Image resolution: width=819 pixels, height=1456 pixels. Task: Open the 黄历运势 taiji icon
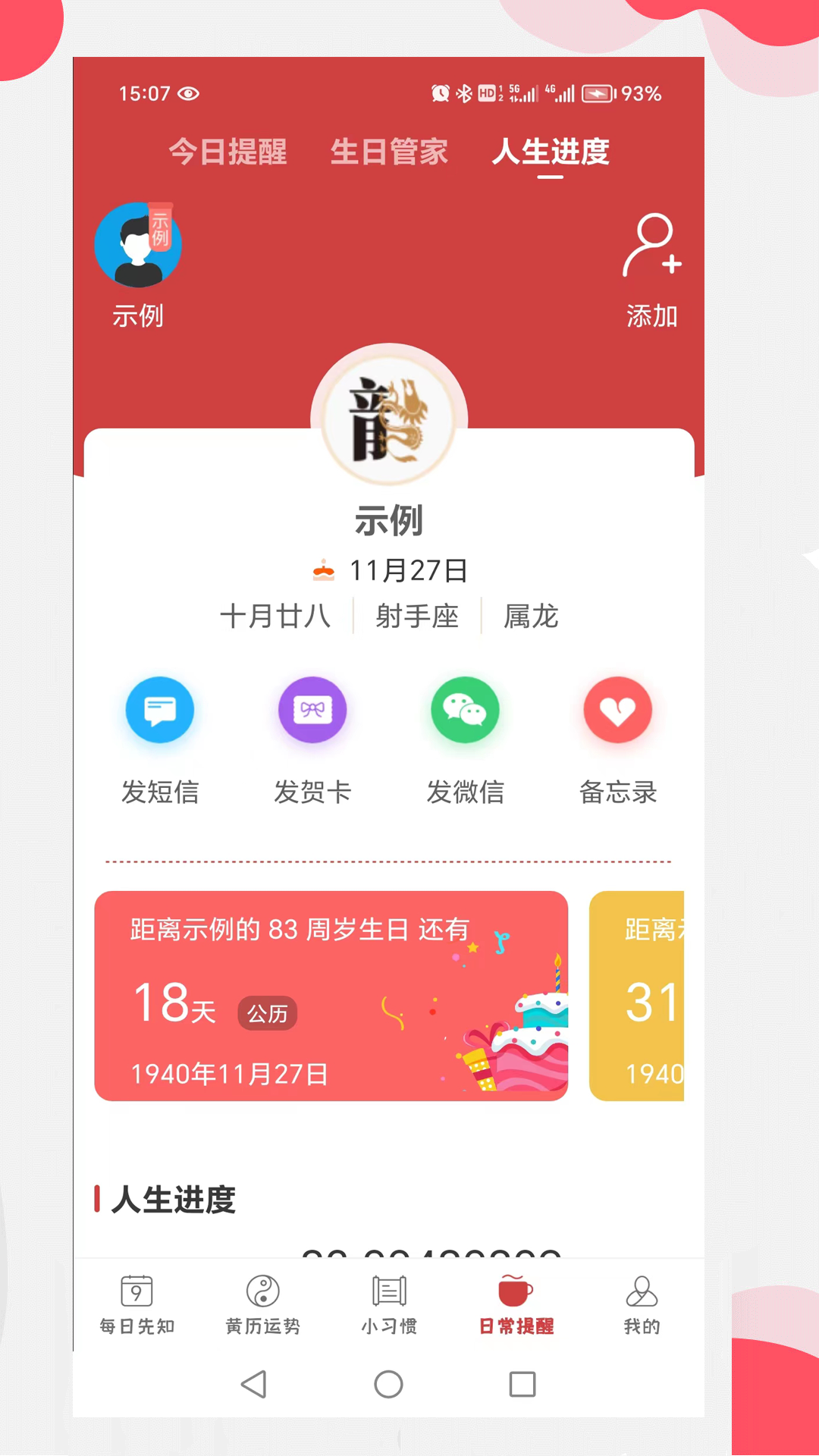262,1291
